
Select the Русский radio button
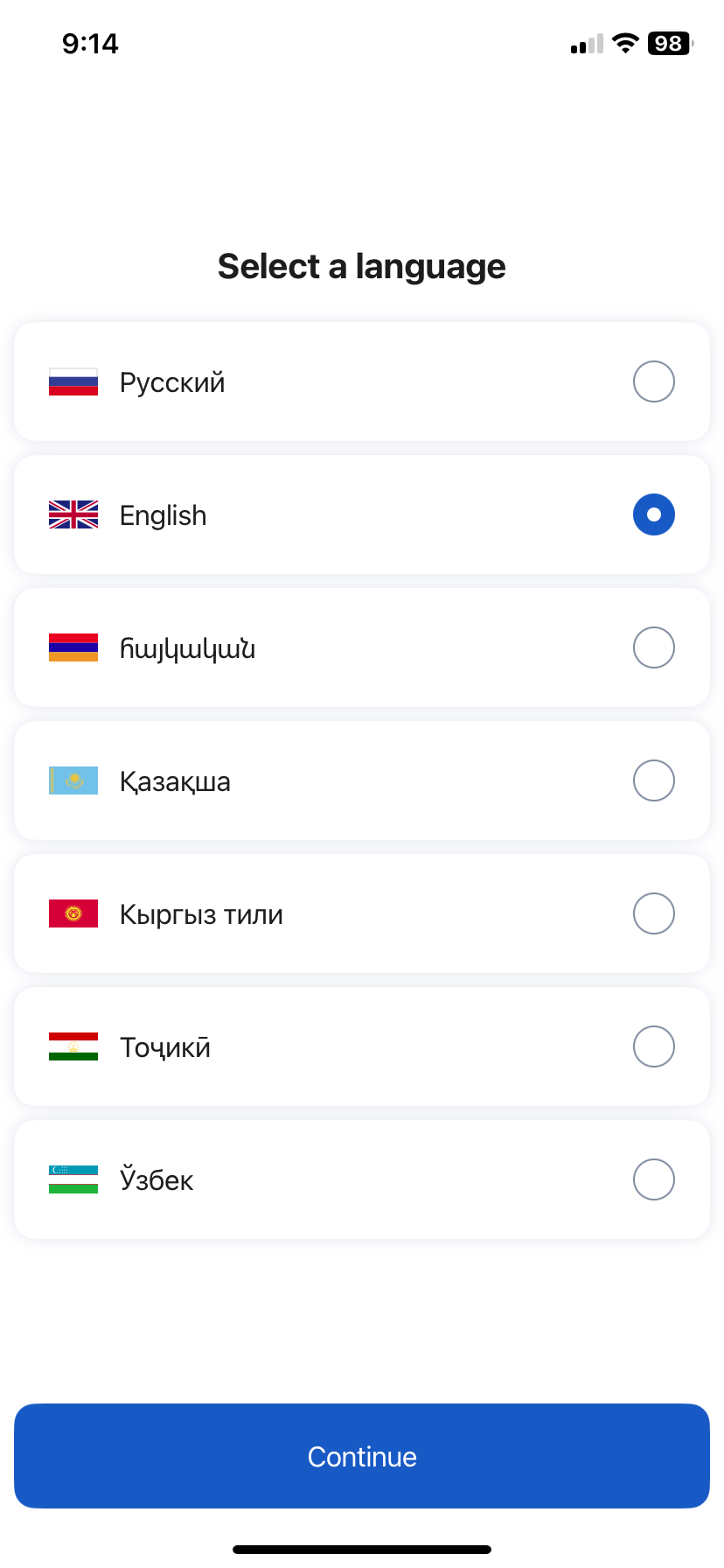[653, 381]
